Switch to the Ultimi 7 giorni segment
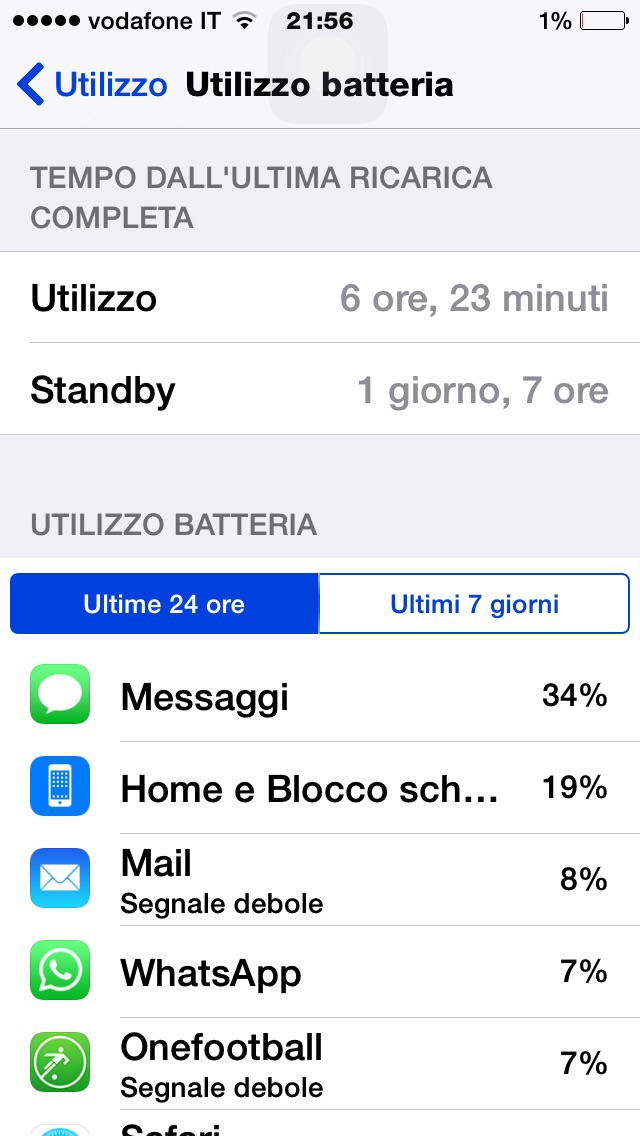640x1136 pixels. [x=474, y=604]
